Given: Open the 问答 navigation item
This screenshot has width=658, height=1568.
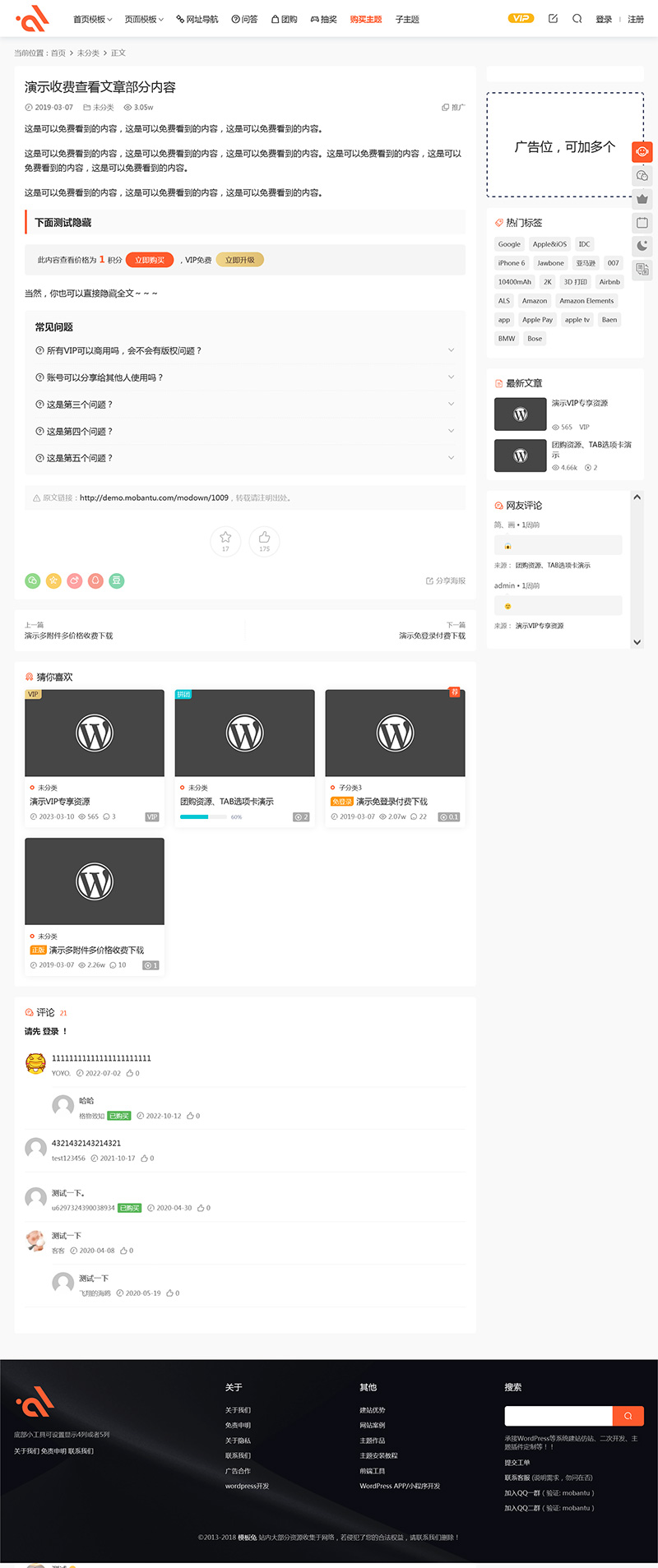Looking at the screenshot, I should [244, 19].
